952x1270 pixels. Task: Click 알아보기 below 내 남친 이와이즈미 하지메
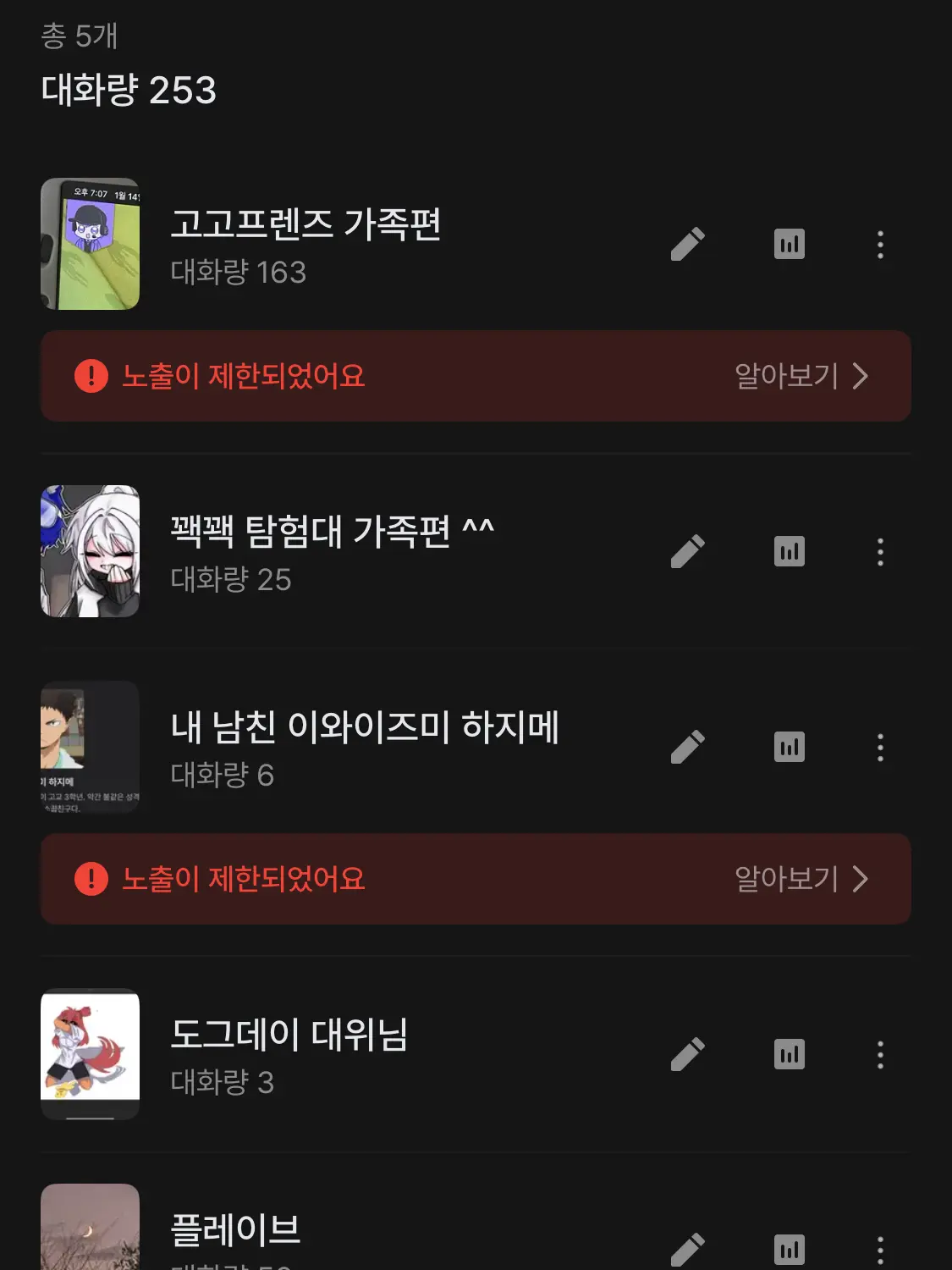point(788,880)
